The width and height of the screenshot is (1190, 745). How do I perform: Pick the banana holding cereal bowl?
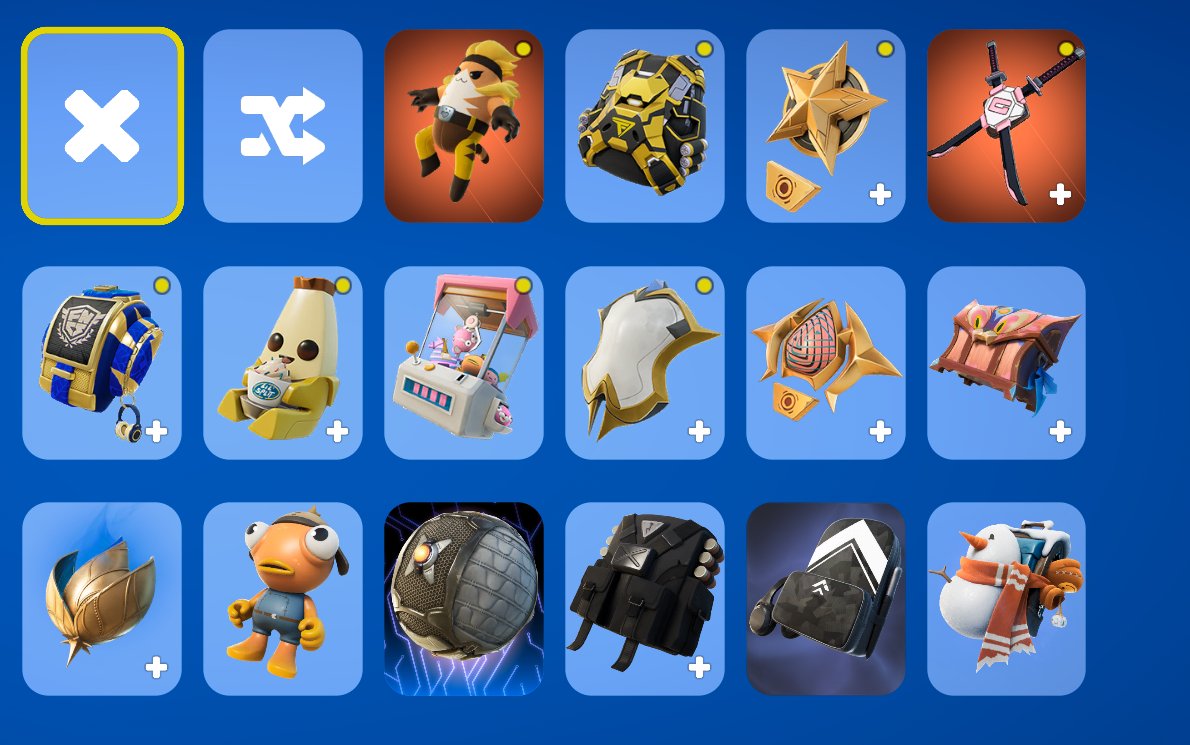point(283,363)
